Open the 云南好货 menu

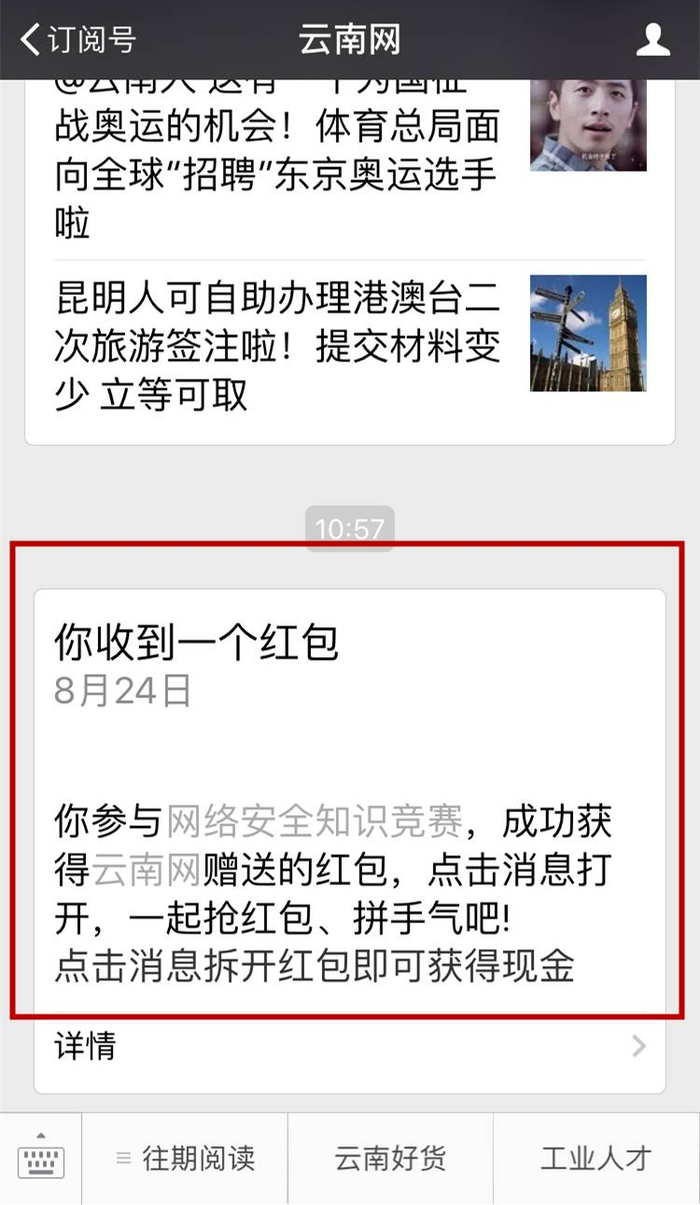pyautogui.click(x=390, y=1159)
